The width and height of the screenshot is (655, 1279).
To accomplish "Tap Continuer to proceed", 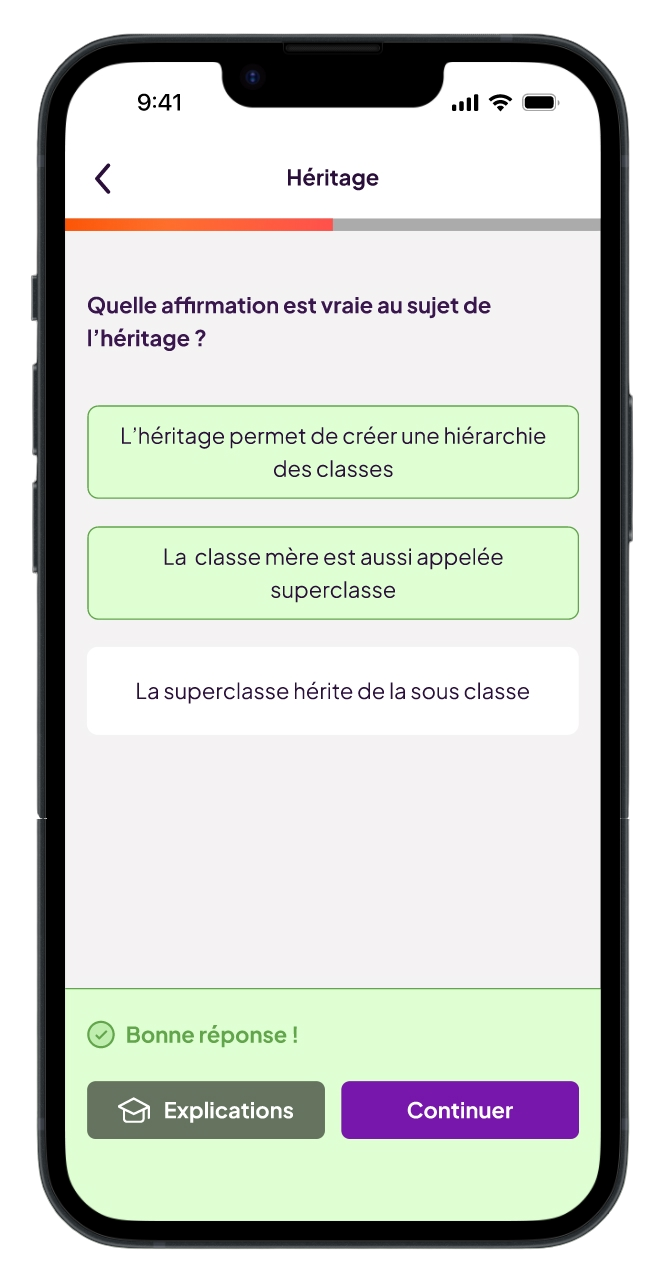I will point(460,1110).
